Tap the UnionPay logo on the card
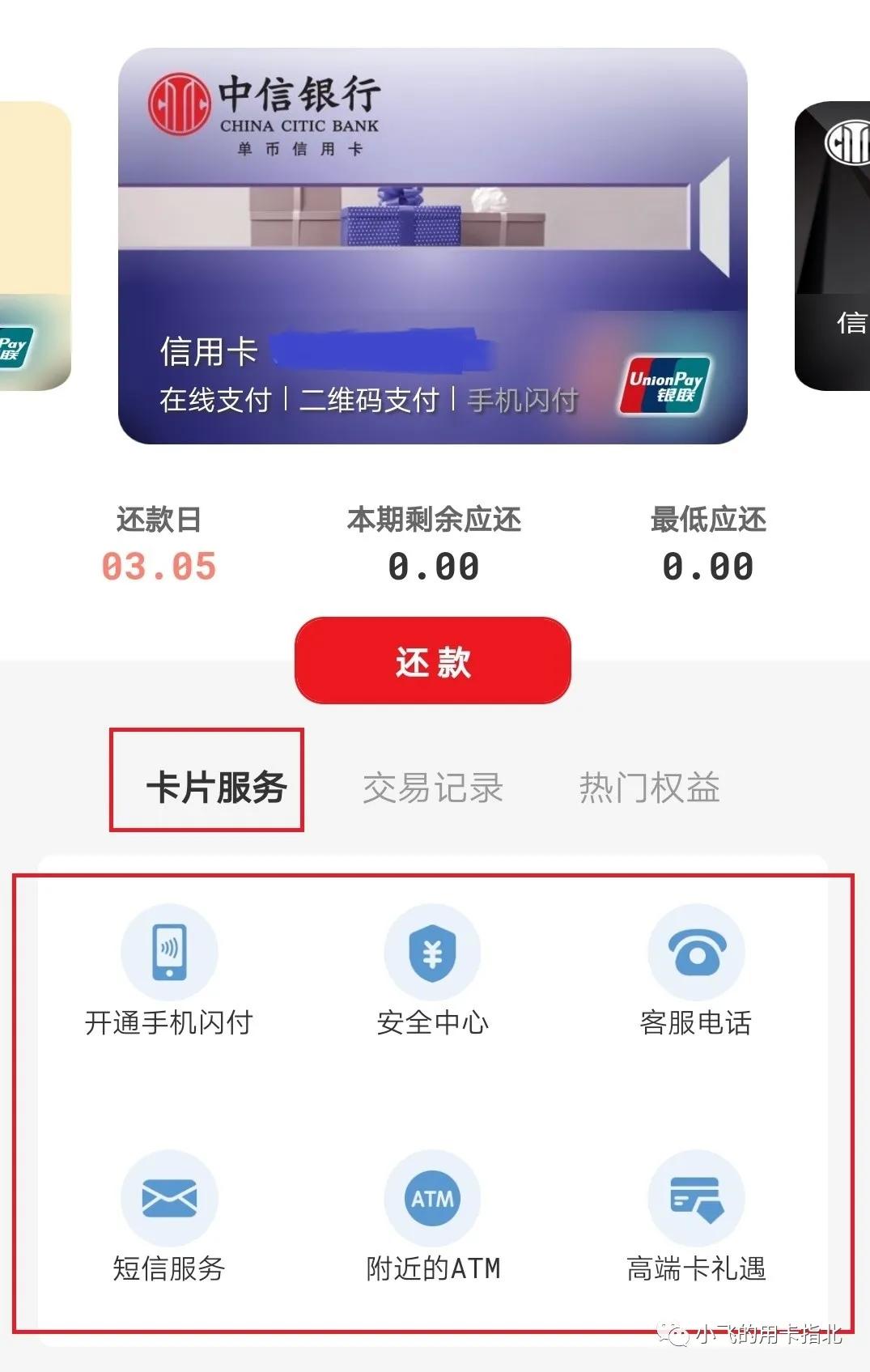The width and height of the screenshot is (870, 1372). 665,384
